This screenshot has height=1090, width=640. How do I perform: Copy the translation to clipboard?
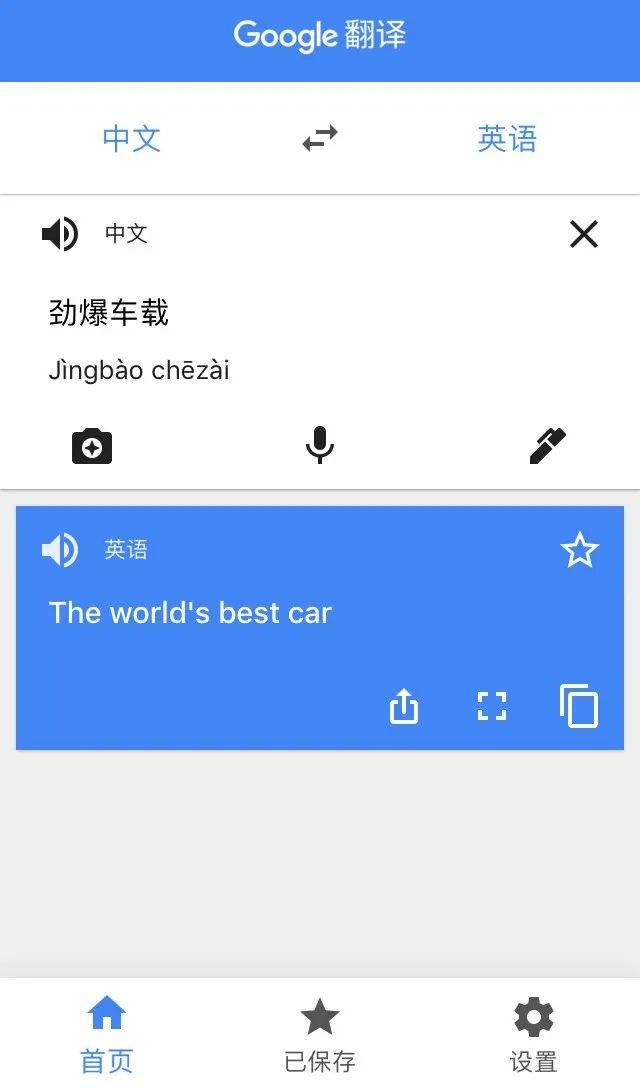[579, 706]
